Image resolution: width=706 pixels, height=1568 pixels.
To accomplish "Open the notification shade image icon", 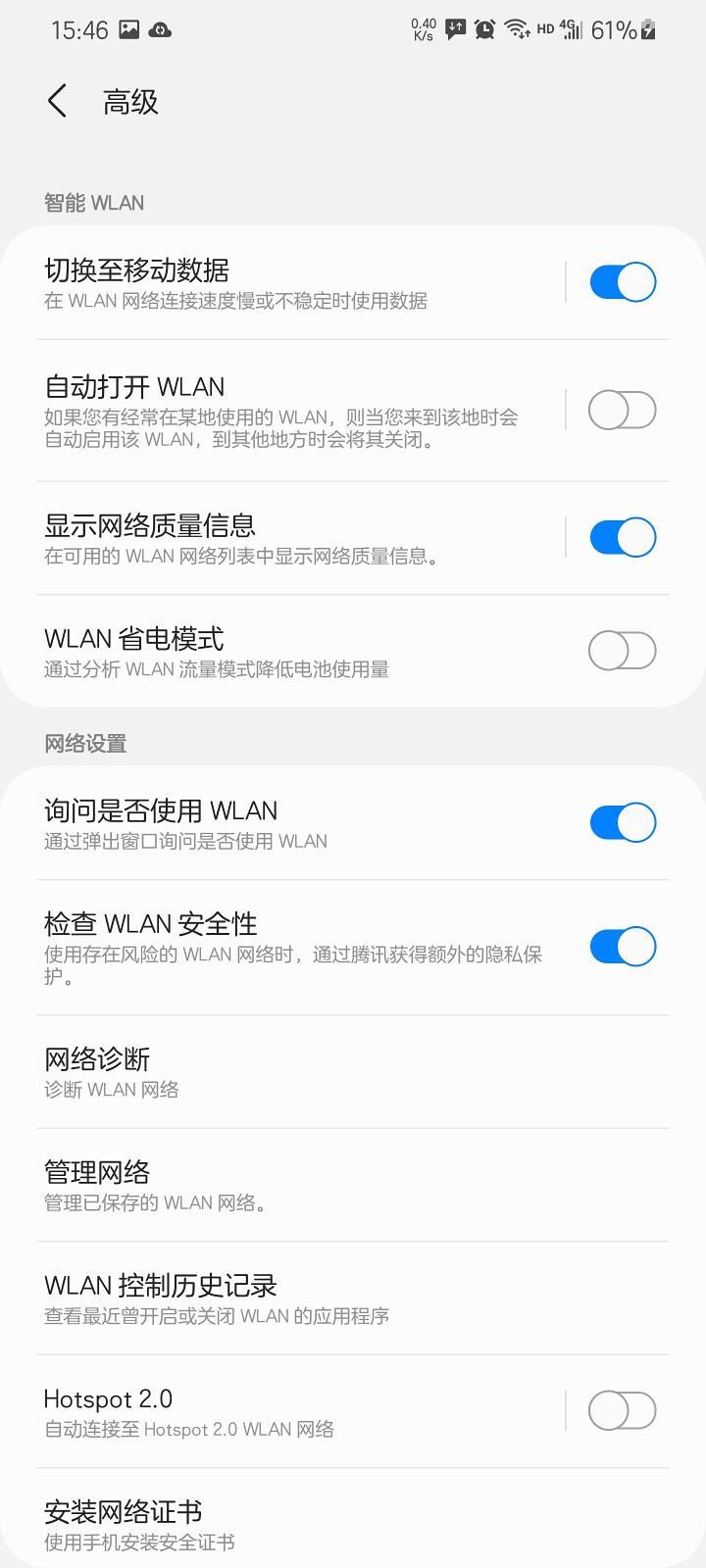I will 128,29.
